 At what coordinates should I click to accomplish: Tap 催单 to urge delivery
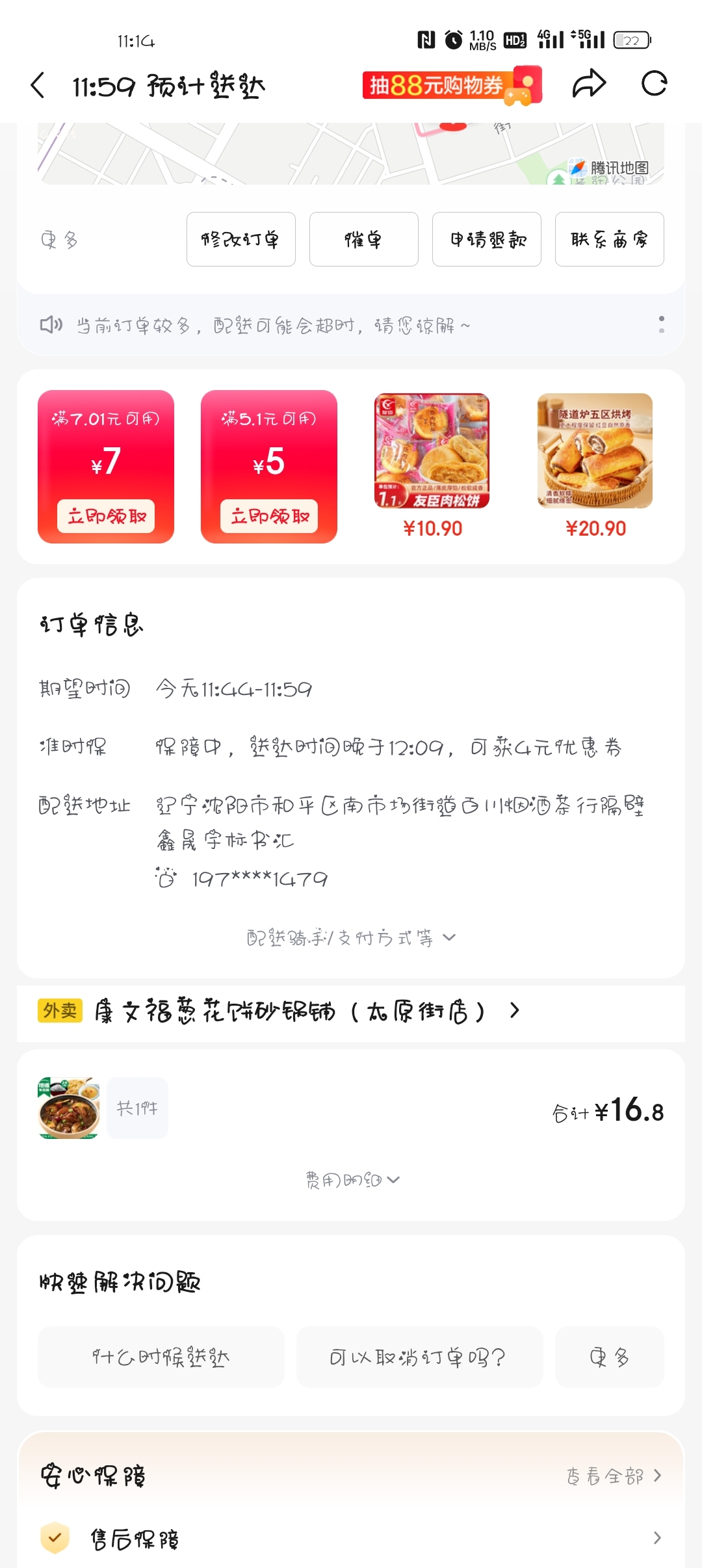click(x=363, y=239)
